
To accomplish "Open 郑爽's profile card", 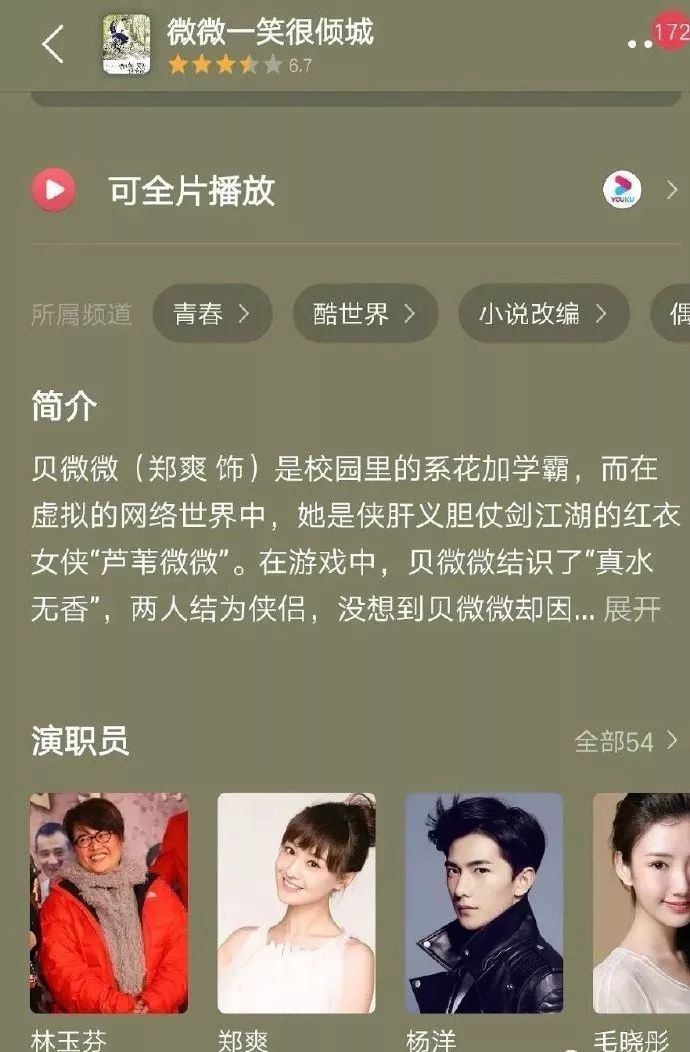I will (x=296, y=903).
